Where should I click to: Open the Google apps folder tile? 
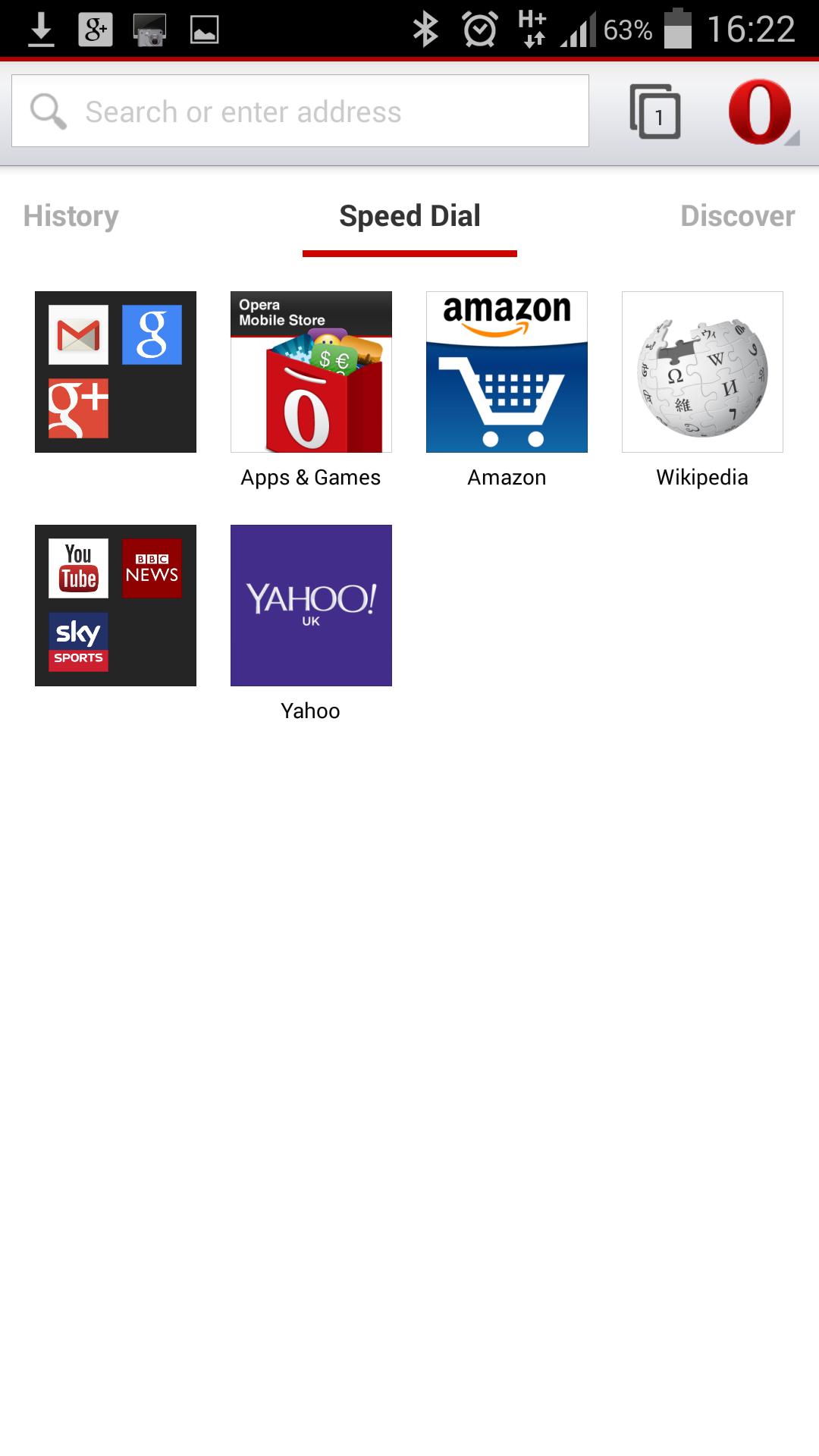[x=115, y=372]
